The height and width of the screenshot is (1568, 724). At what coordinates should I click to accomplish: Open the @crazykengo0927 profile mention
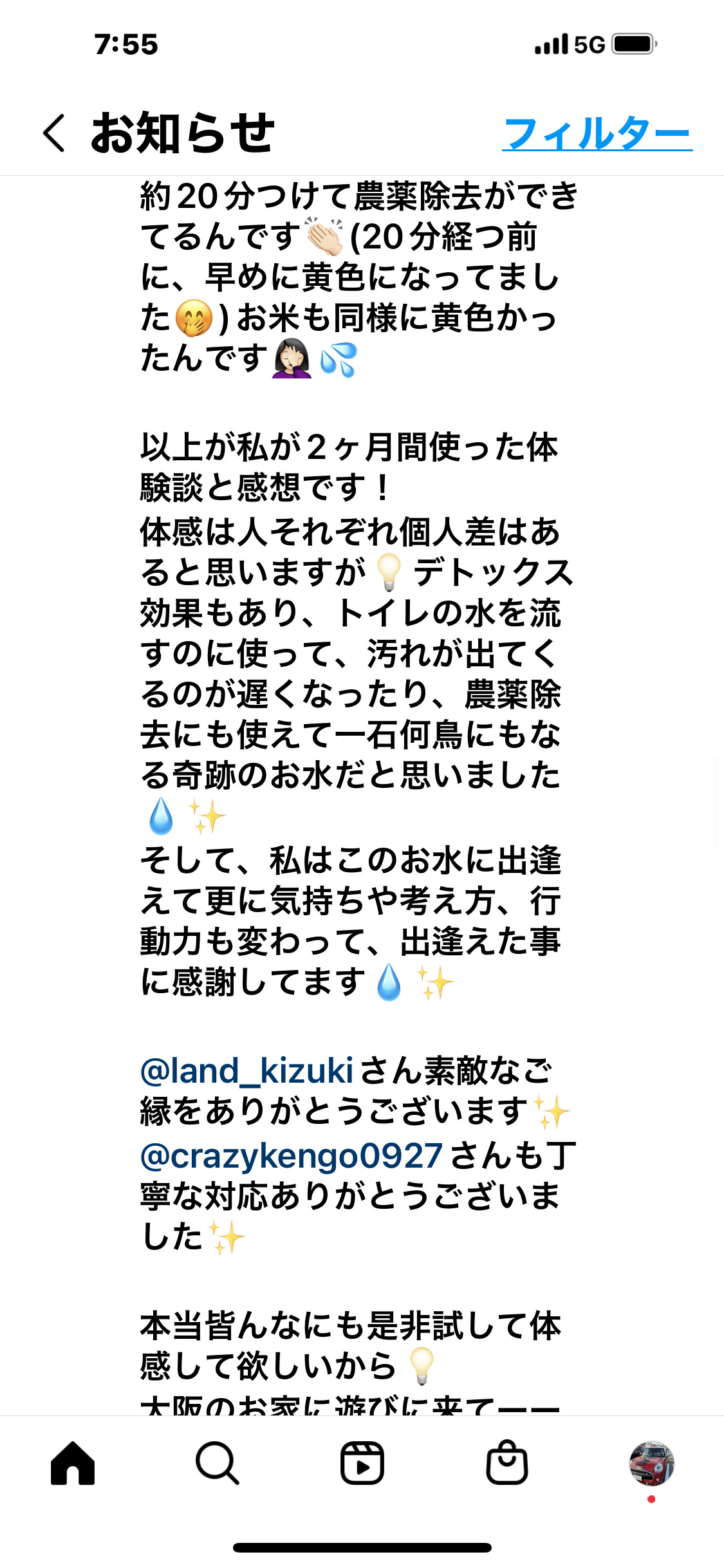point(291,1156)
